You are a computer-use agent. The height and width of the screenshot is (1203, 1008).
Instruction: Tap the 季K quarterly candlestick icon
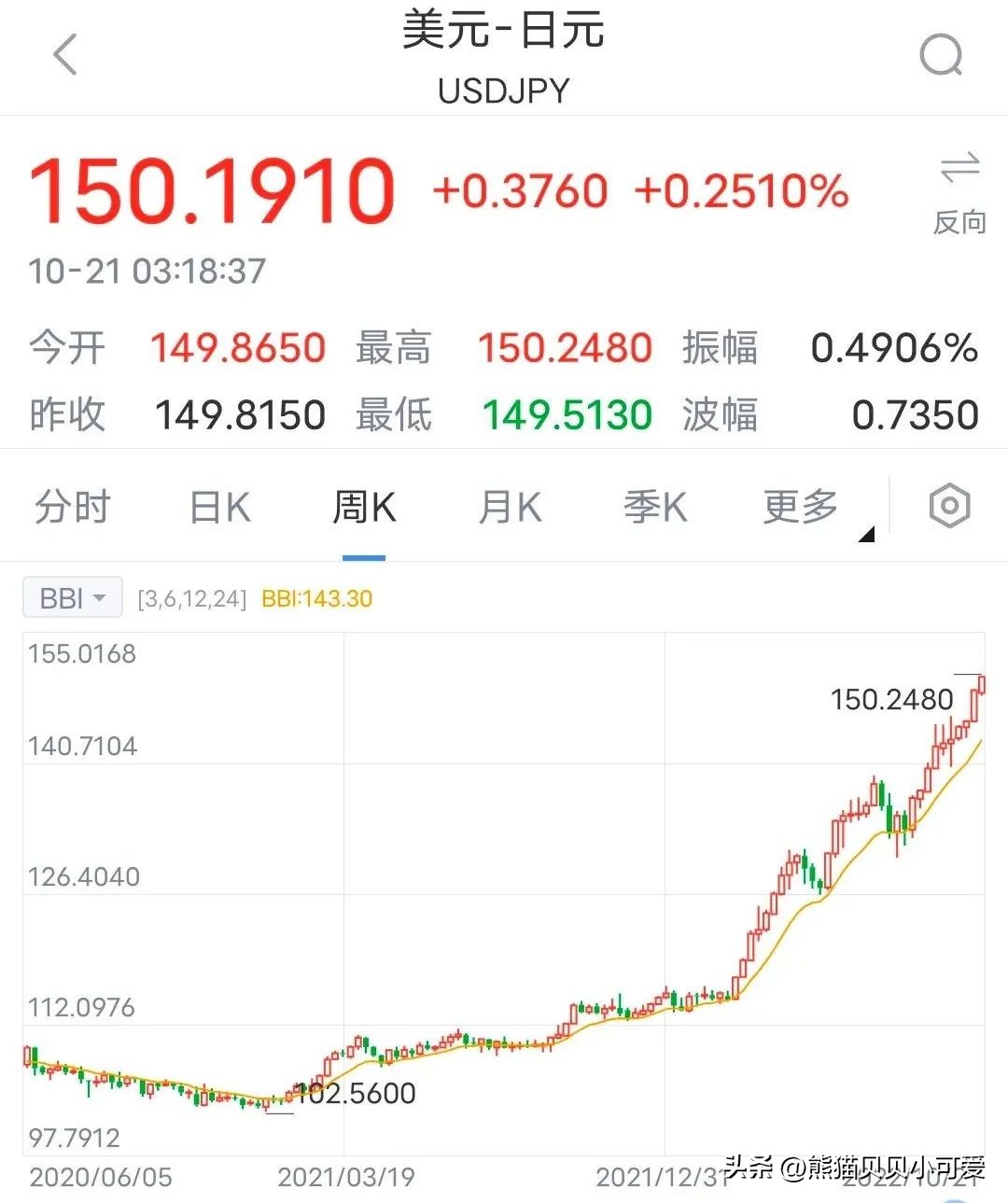tap(655, 507)
